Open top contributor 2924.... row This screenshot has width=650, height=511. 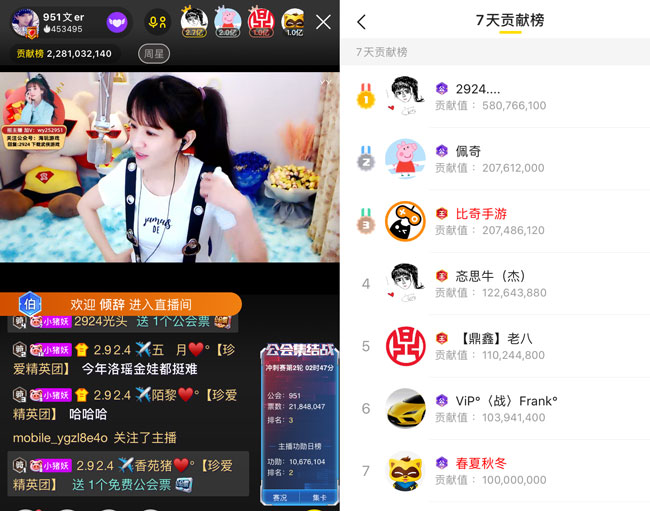tap(500, 97)
